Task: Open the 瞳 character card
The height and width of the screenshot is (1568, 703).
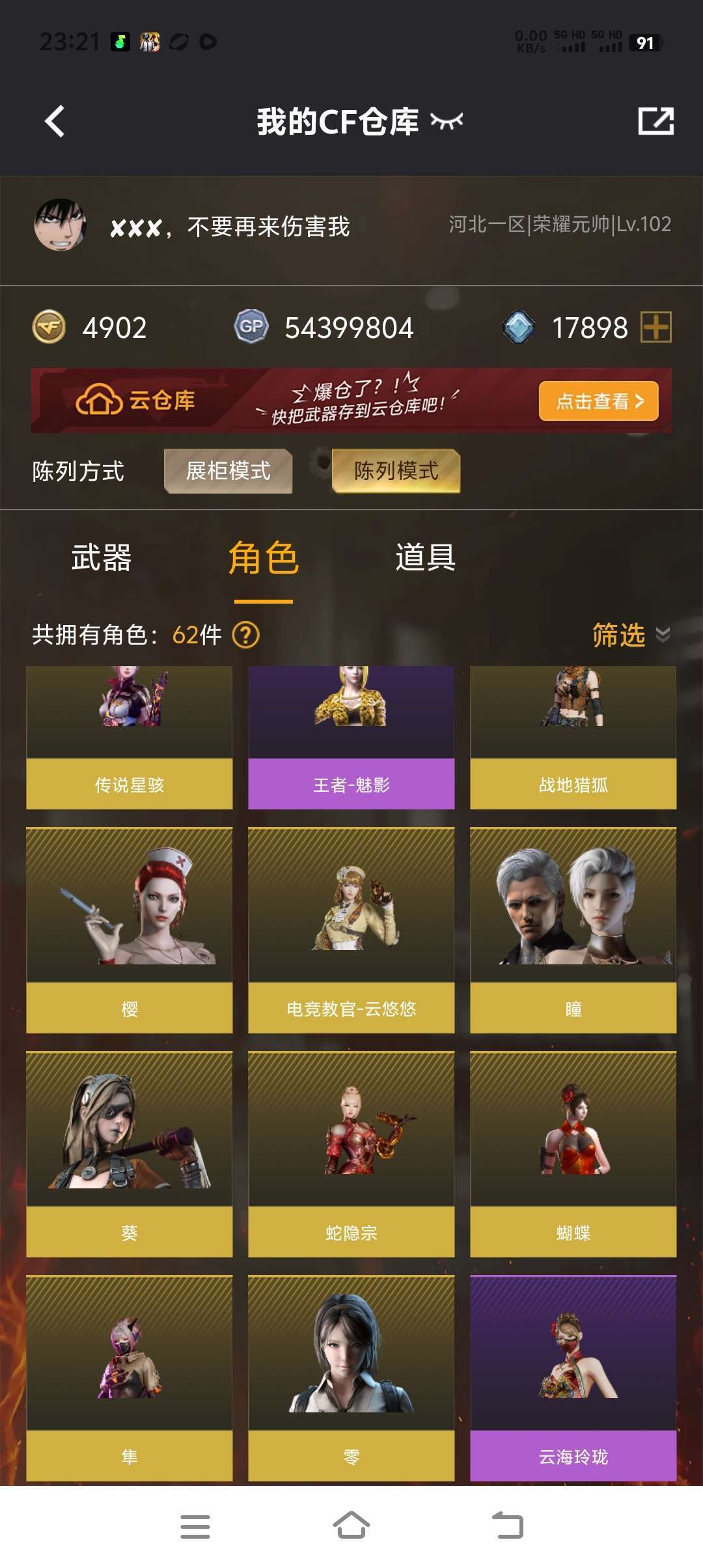Action: click(x=573, y=930)
